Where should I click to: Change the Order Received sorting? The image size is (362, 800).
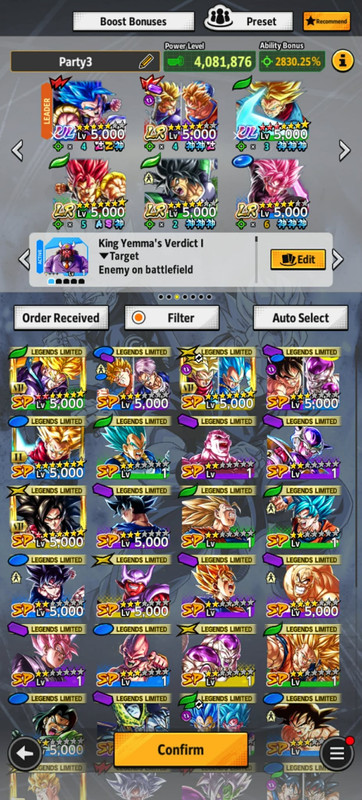click(x=61, y=318)
